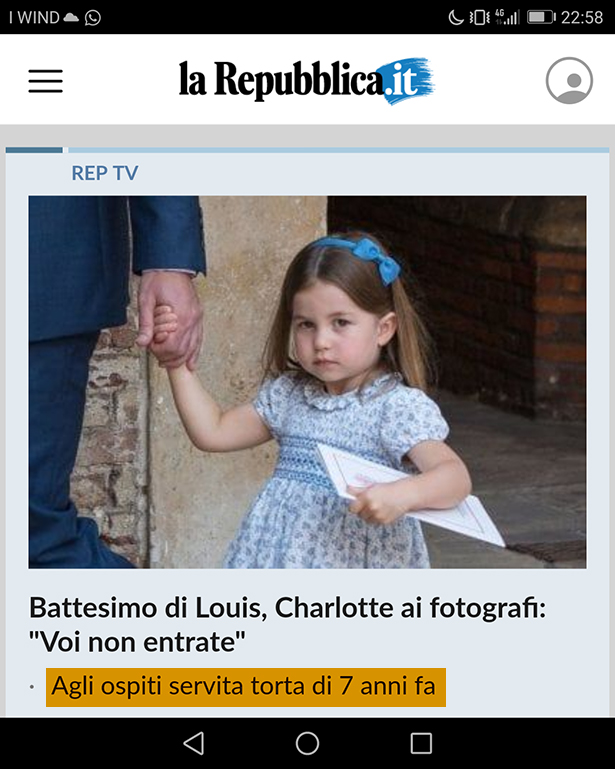The image size is (615, 769).
Task: Open the hamburger menu
Action: pos(45,81)
